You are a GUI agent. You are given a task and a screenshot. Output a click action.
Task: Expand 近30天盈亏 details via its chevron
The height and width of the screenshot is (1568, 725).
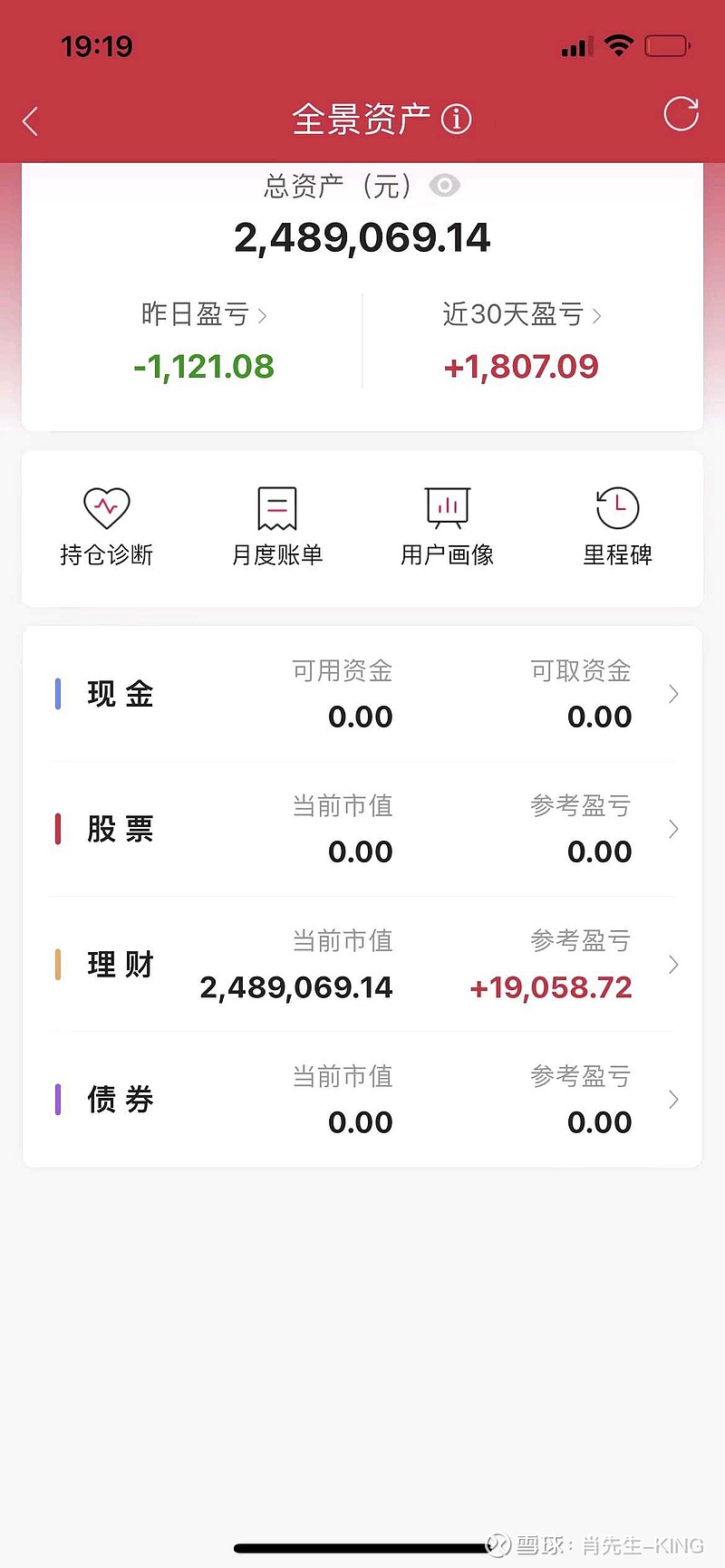(x=597, y=316)
